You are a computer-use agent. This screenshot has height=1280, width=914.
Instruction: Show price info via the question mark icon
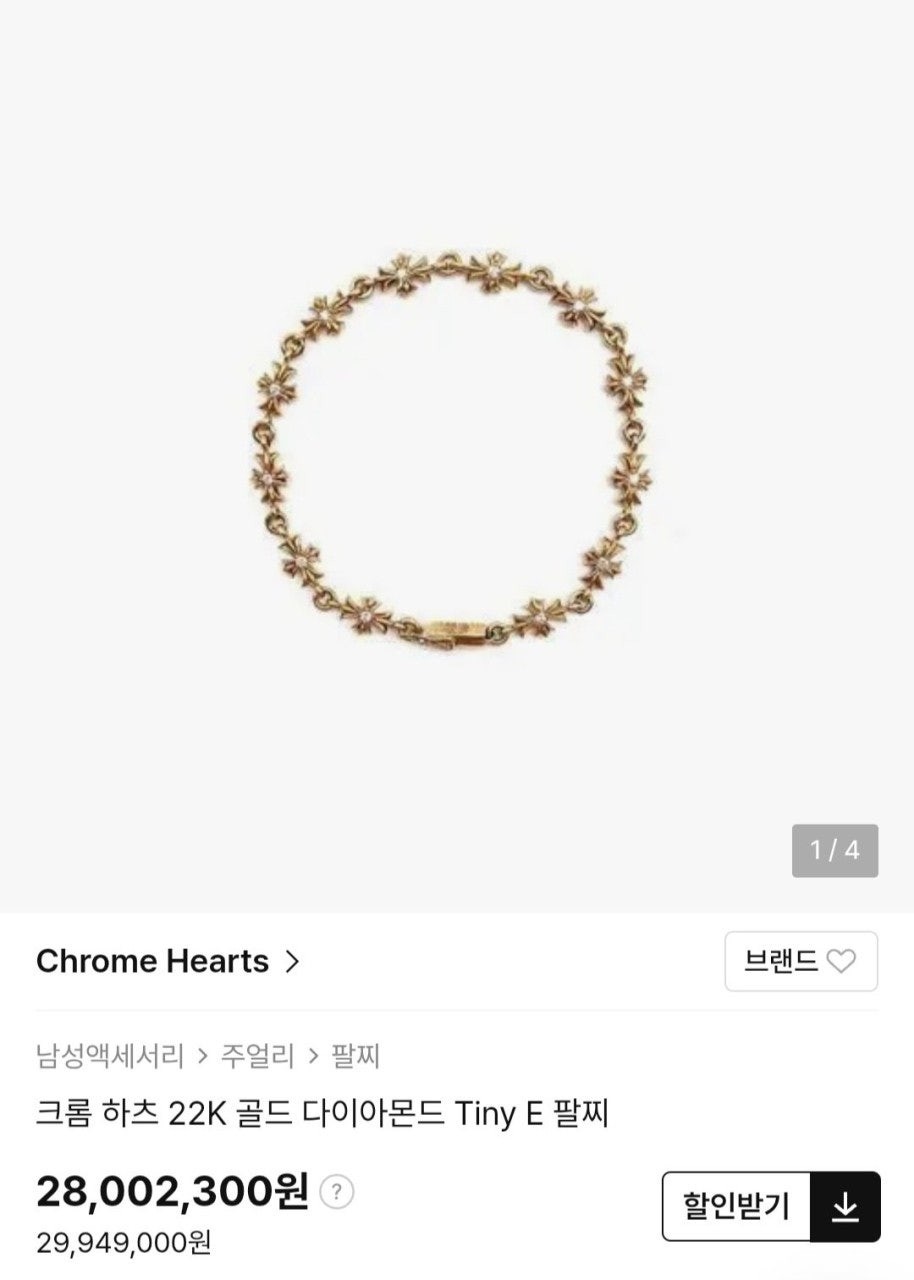click(337, 1192)
